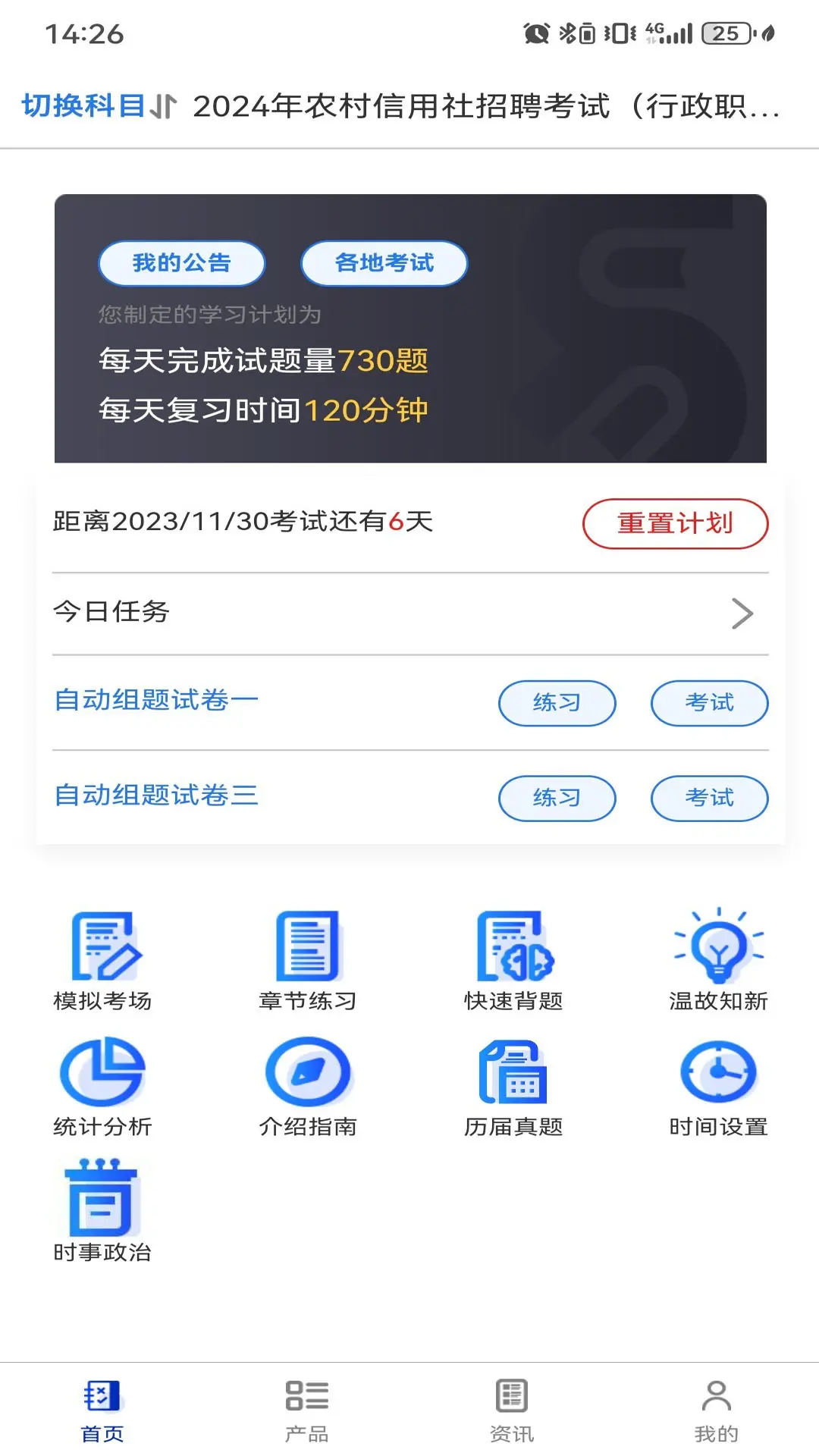Open 快速背题 quick memorization
The height and width of the screenshot is (1456, 819).
[x=513, y=961]
